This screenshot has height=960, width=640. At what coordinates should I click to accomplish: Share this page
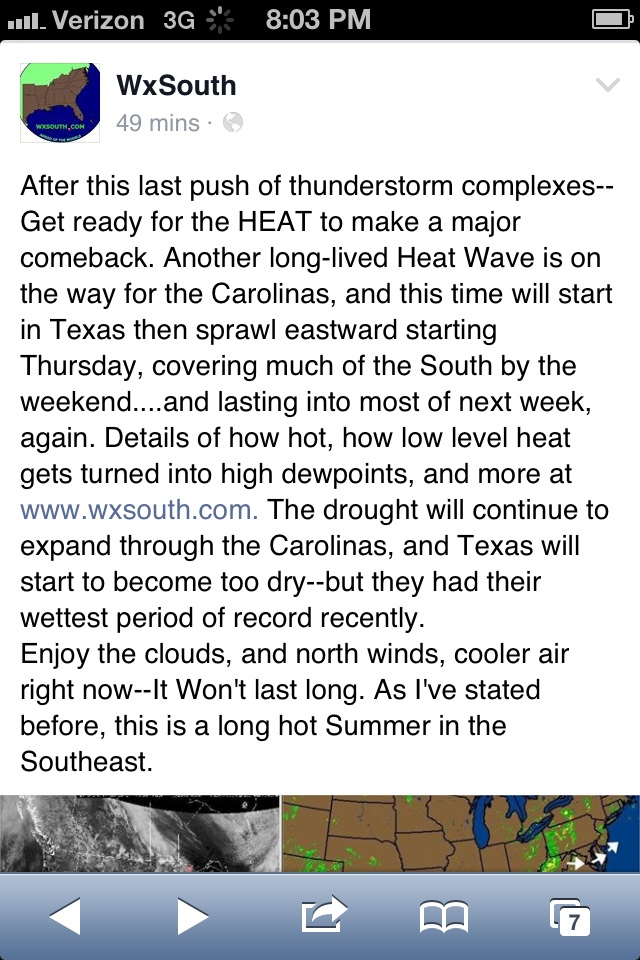[322, 913]
